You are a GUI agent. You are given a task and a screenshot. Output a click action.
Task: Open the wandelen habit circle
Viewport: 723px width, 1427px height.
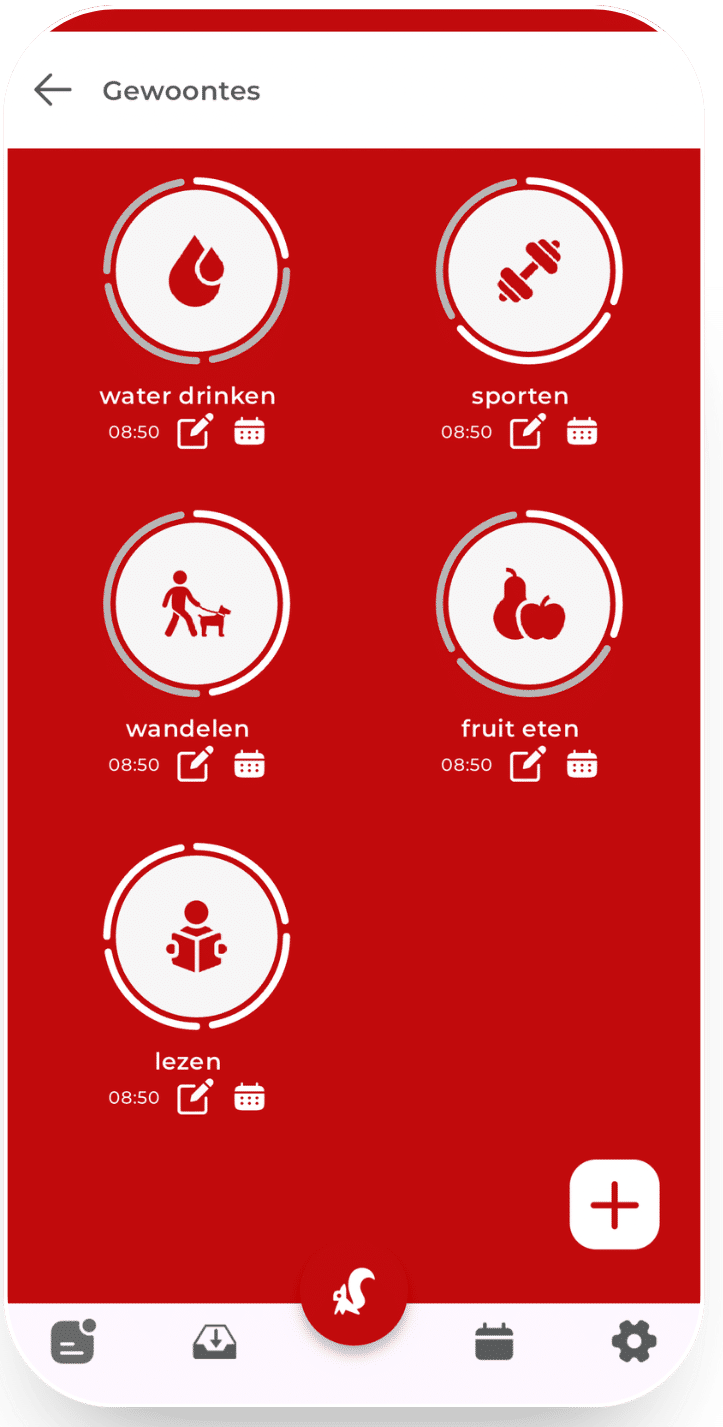click(x=196, y=604)
